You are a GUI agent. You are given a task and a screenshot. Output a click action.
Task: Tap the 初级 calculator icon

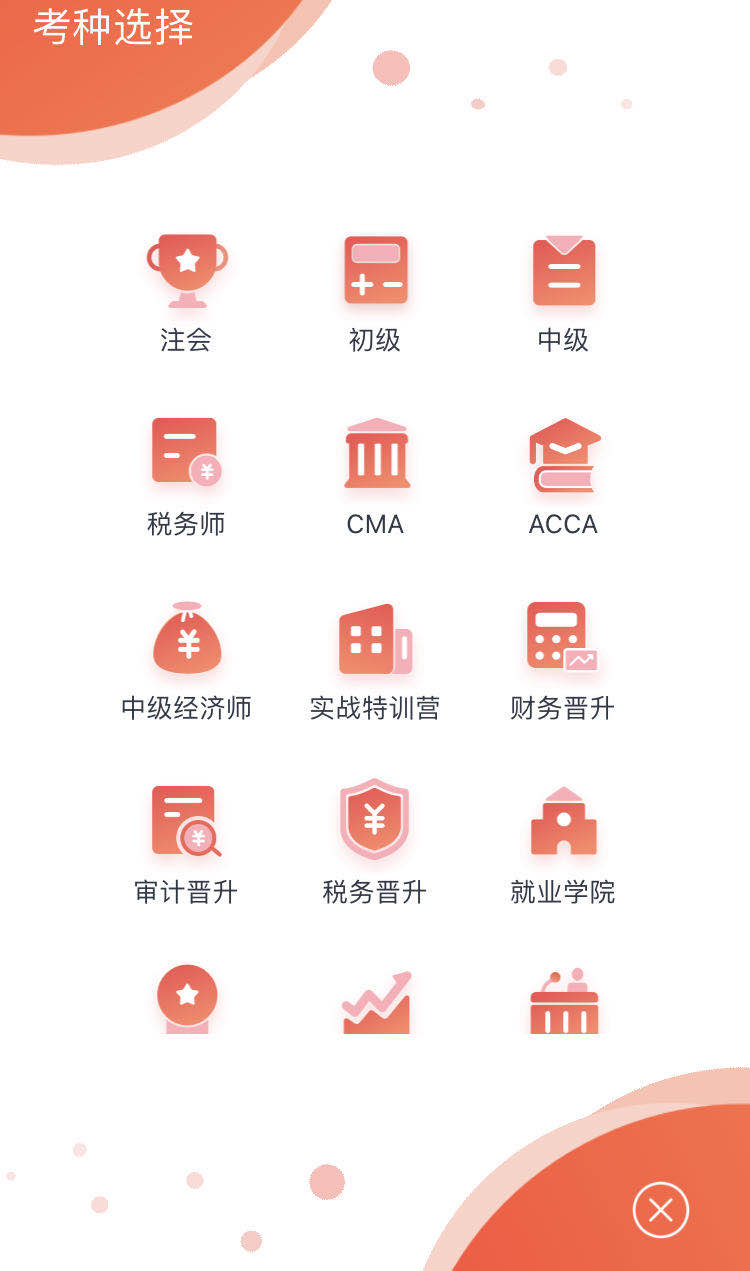[x=375, y=268]
